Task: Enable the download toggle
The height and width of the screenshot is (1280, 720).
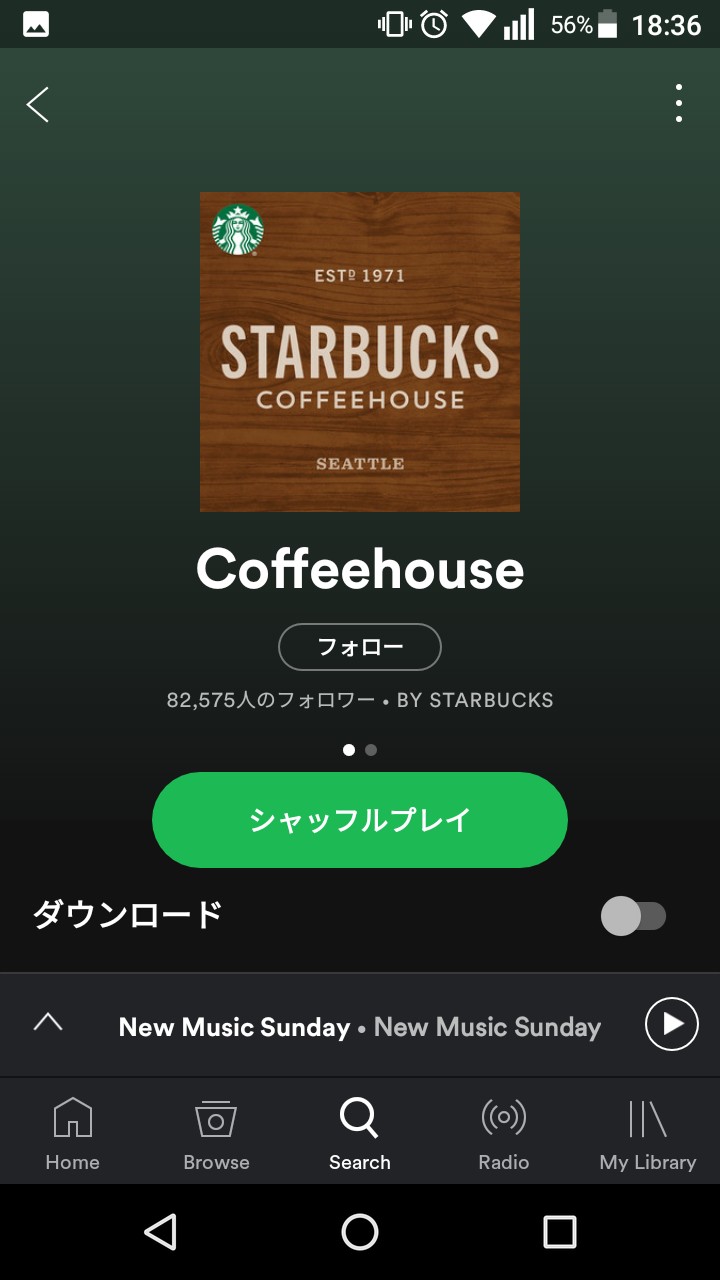Action: pos(633,916)
